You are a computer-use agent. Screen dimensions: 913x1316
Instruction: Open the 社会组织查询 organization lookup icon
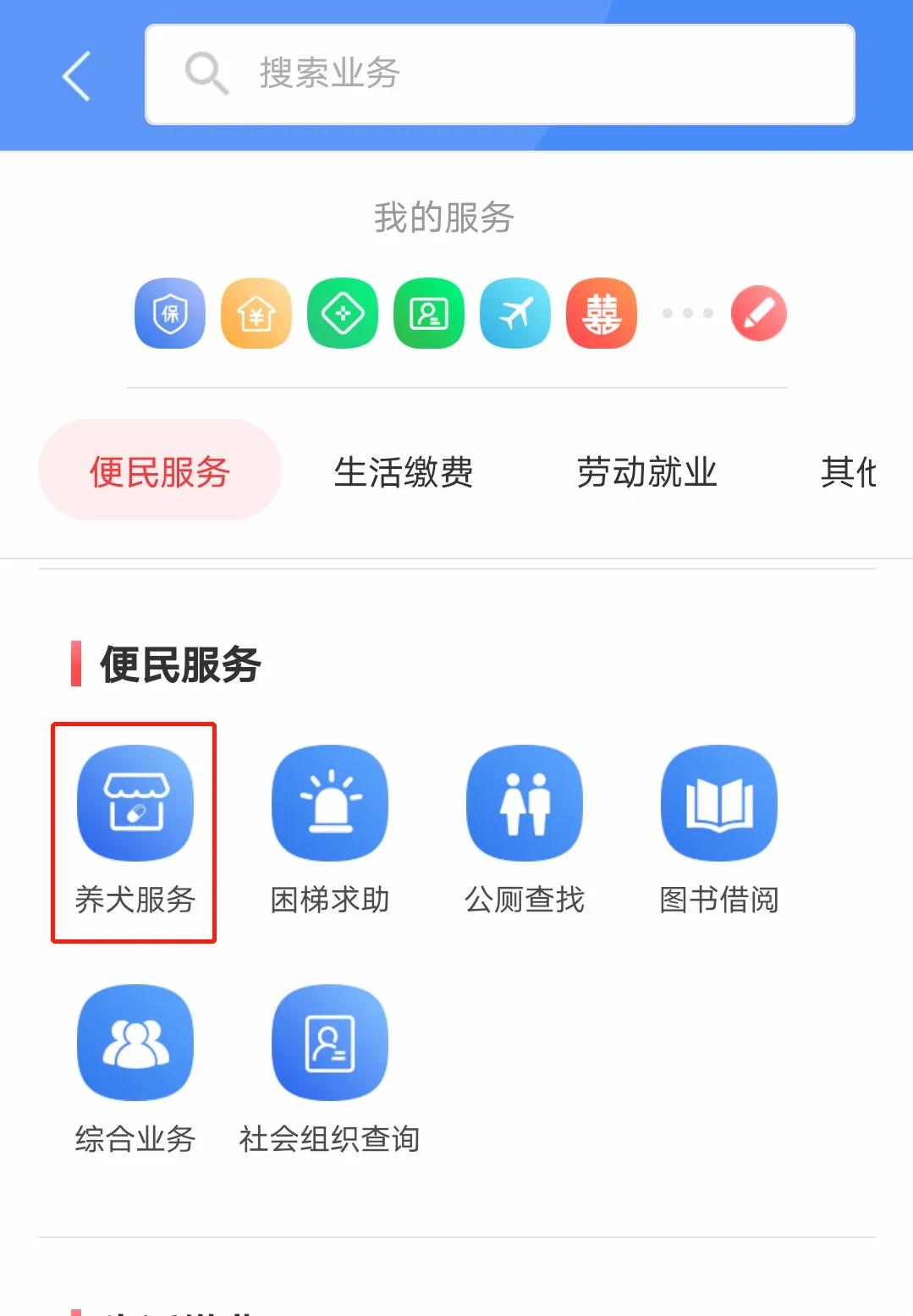pyautogui.click(x=329, y=1043)
